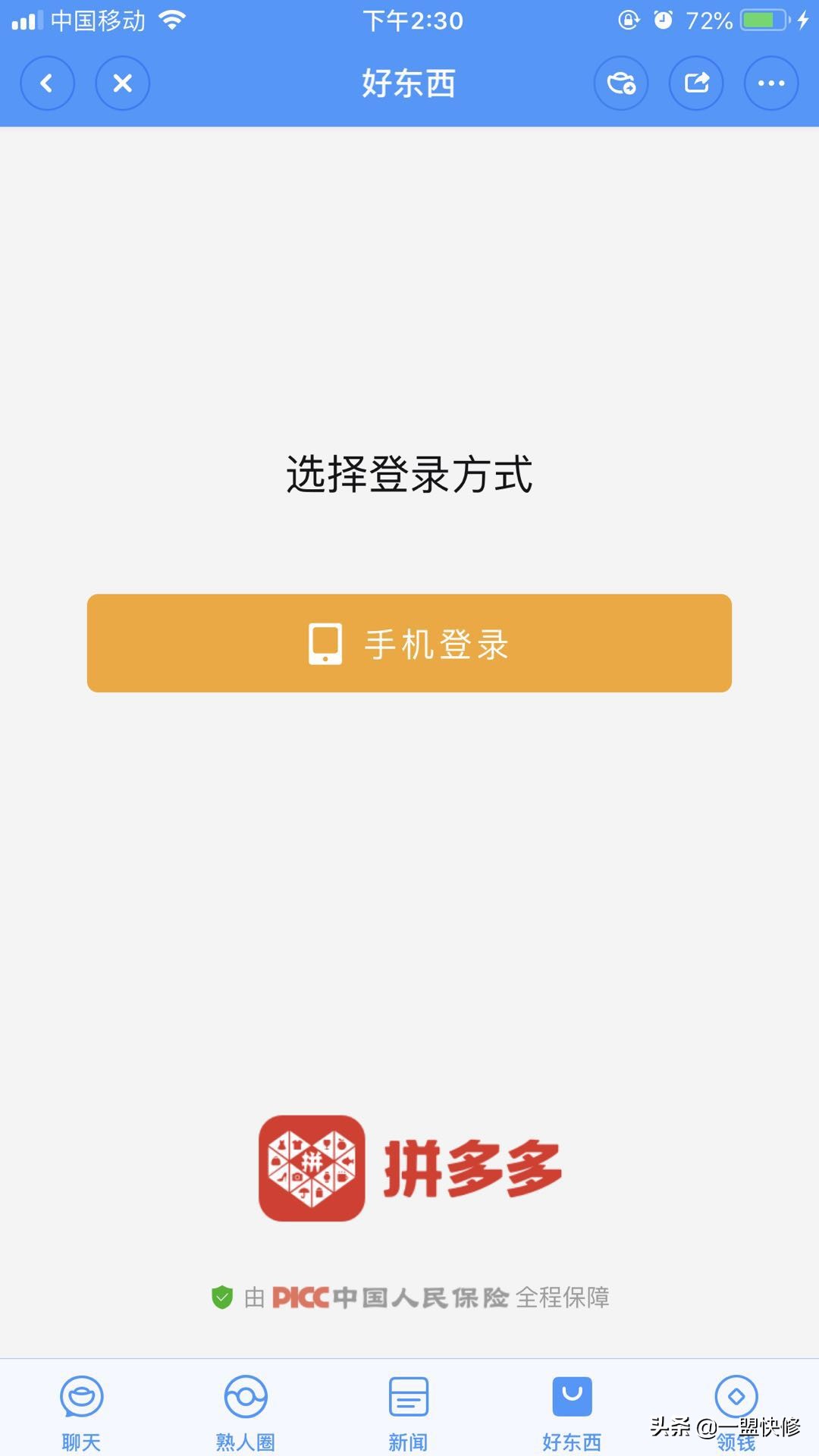Switch to the 聊天 tab
819x1456 pixels.
(x=80, y=1409)
